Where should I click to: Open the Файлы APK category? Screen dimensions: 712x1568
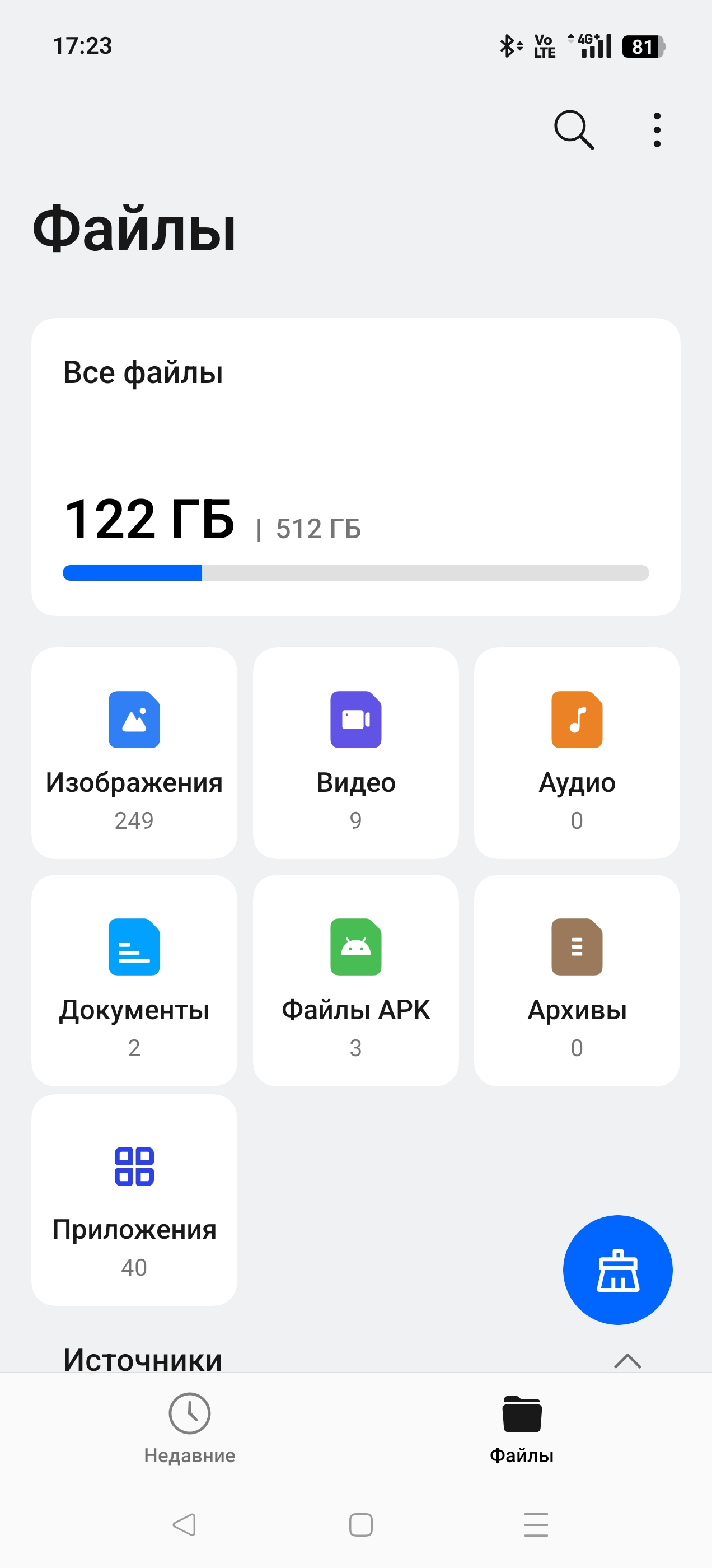tap(356, 980)
